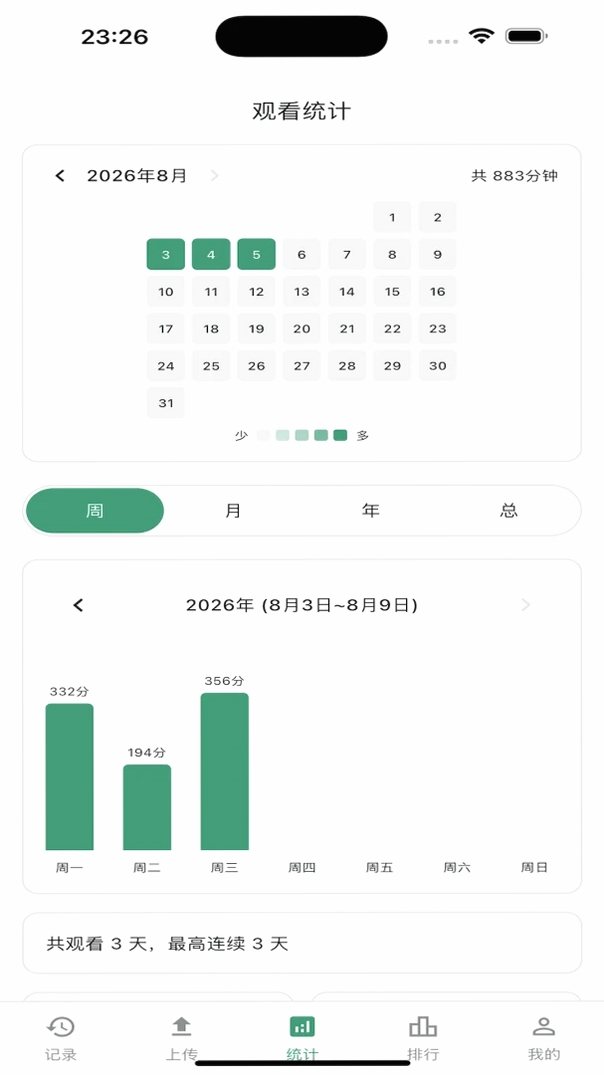The image size is (604, 1075).
Task: Select the 总 statistics segment
Action: [x=509, y=511]
